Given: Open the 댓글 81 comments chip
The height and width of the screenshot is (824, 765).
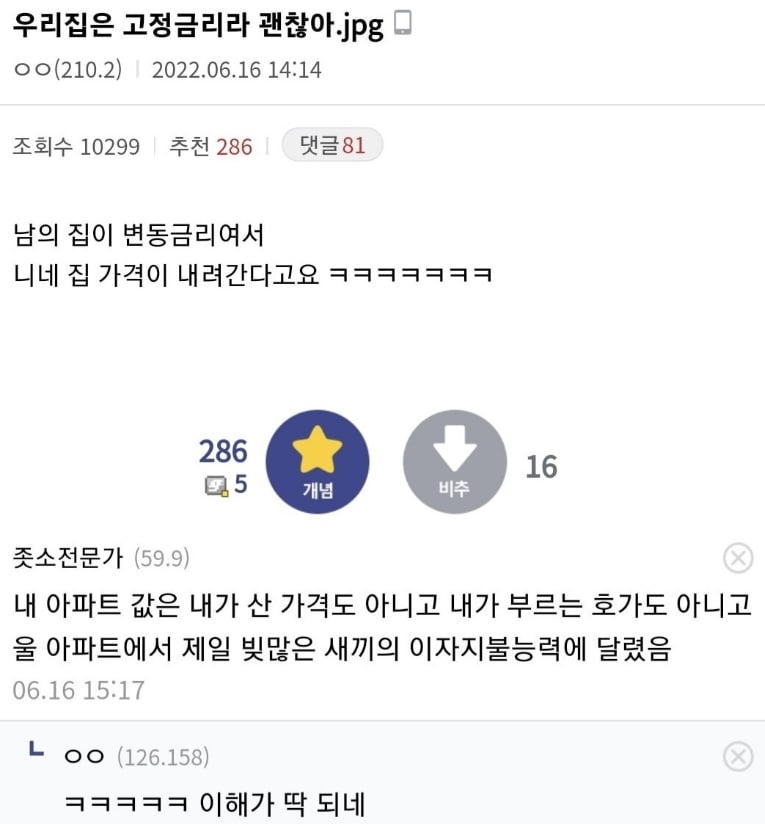Looking at the screenshot, I should (x=332, y=145).
